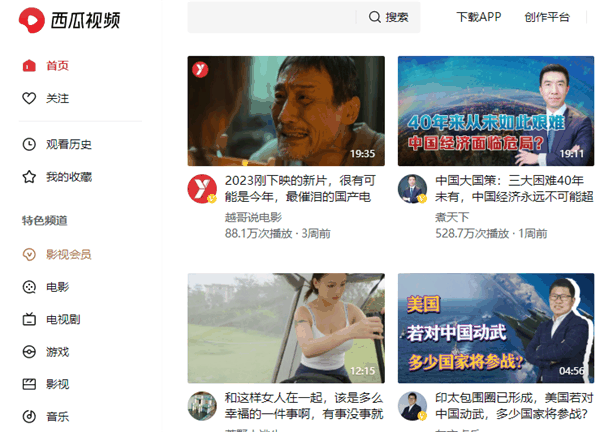This screenshot has height=432, width=600.
Task: Open the 影视会员 channel
Action: pyautogui.click(x=67, y=255)
